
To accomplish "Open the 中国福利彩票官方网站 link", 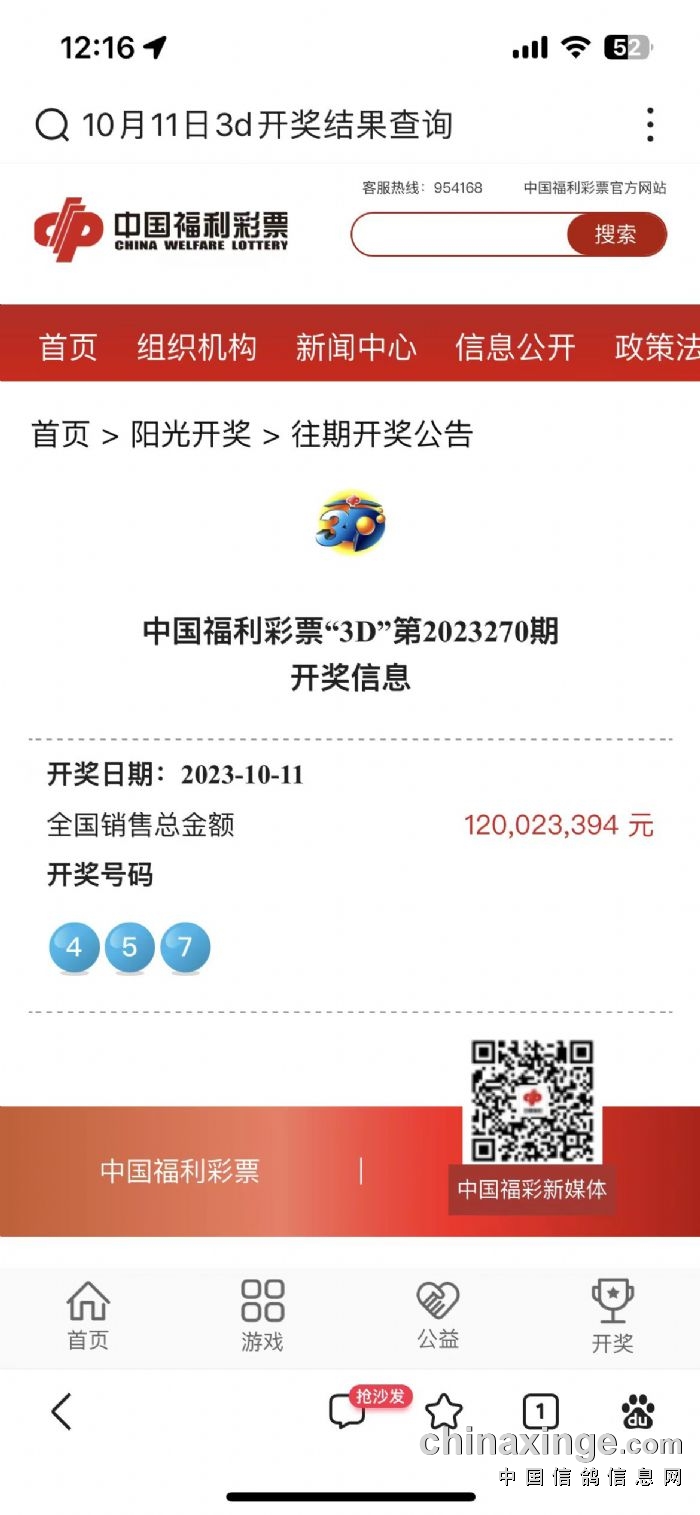I will pyautogui.click(x=595, y=187).
